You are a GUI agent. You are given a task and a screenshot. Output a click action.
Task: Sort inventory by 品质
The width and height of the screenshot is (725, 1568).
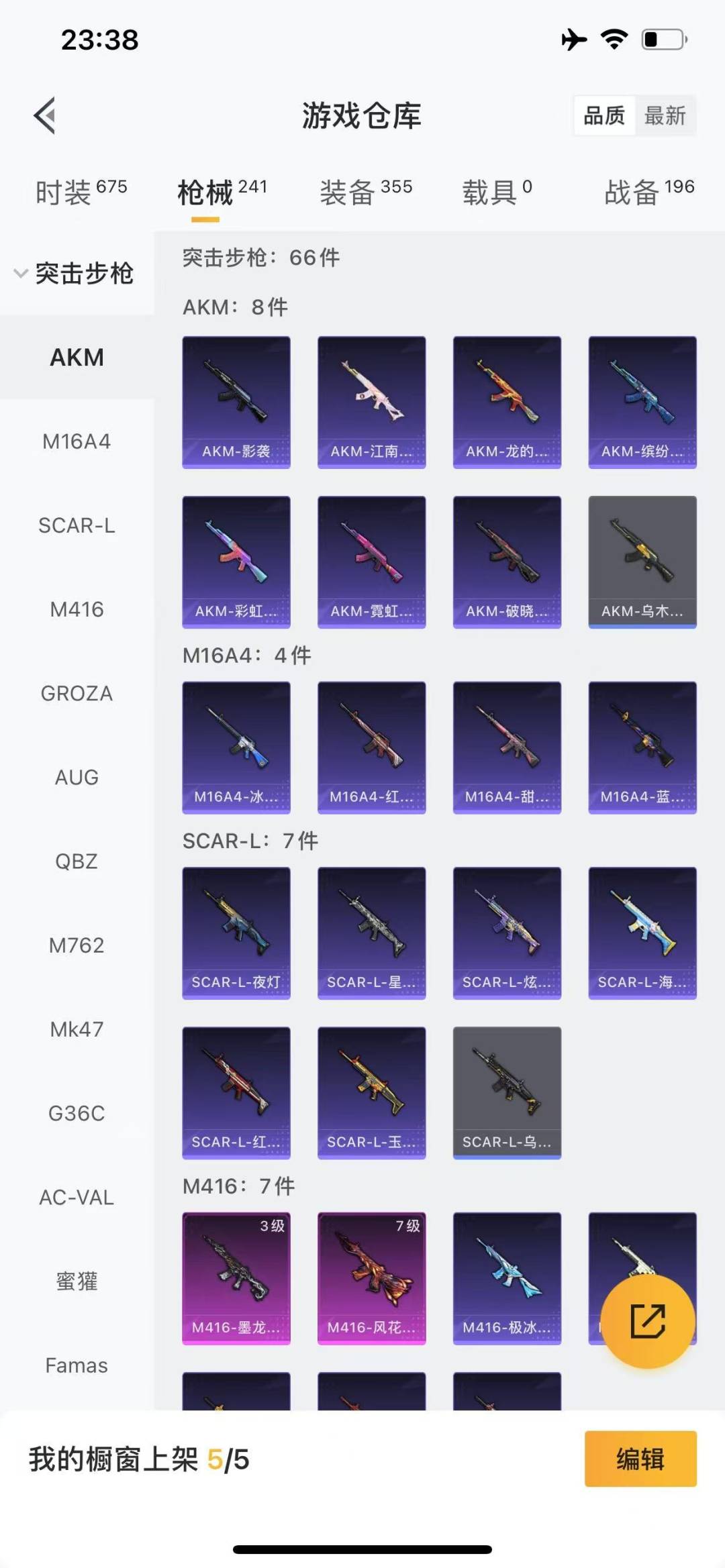coord(604,115)
